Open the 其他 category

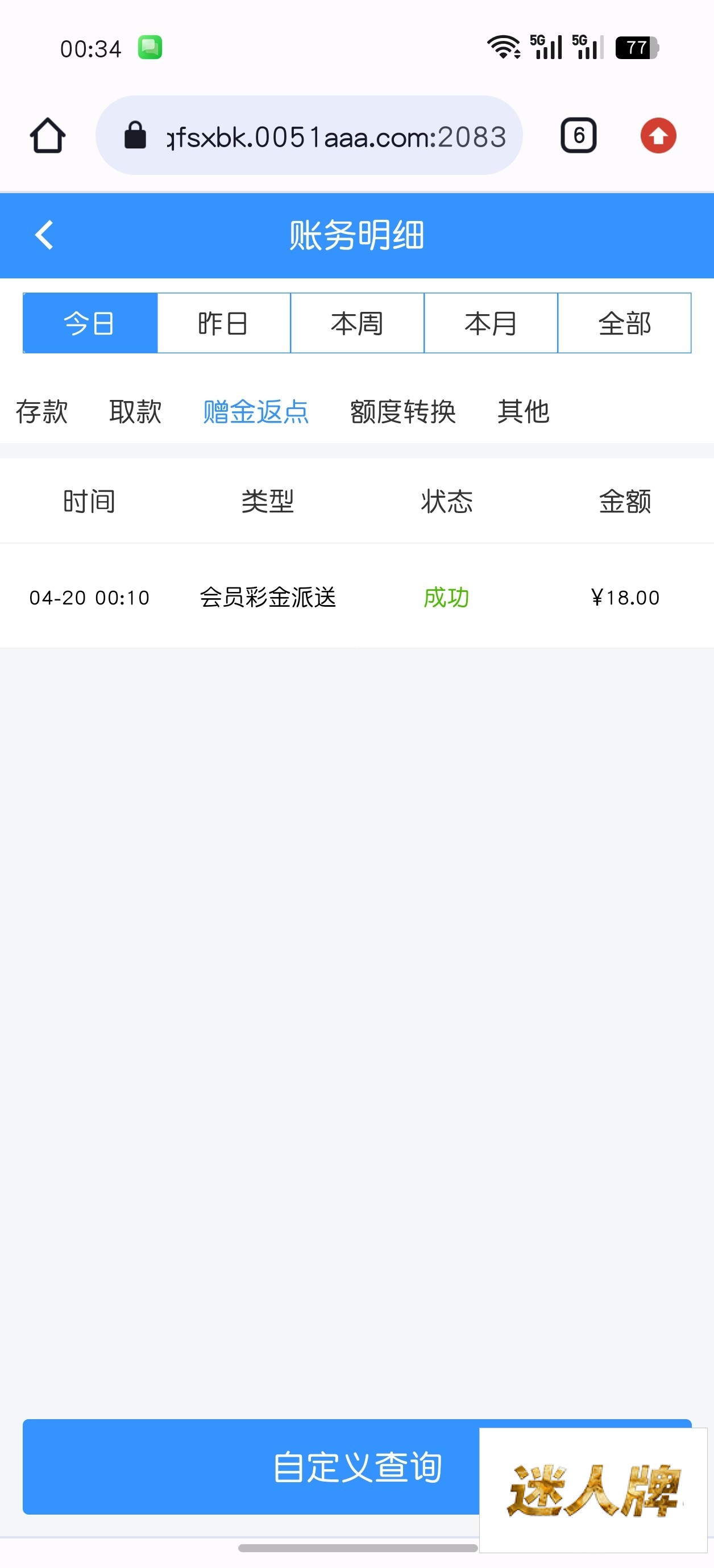tap(524, 412)
